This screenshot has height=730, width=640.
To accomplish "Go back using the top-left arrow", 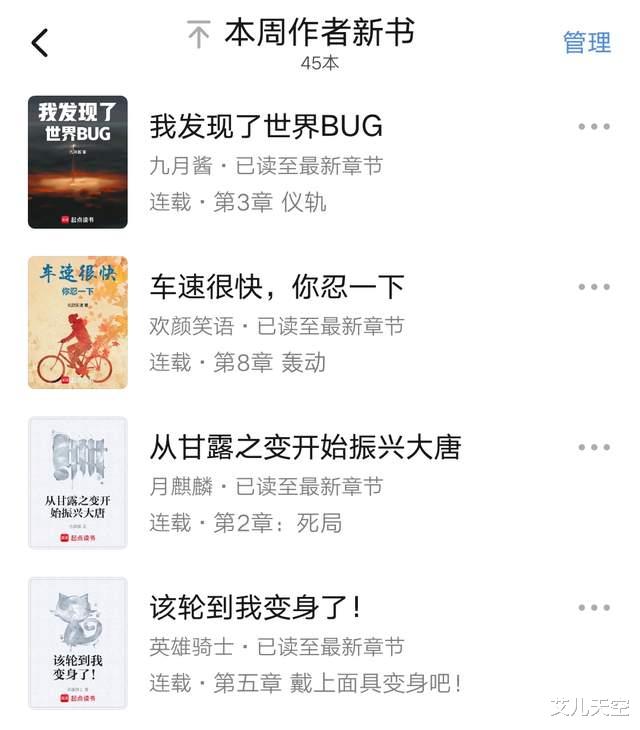I will [x=40, y=42].
